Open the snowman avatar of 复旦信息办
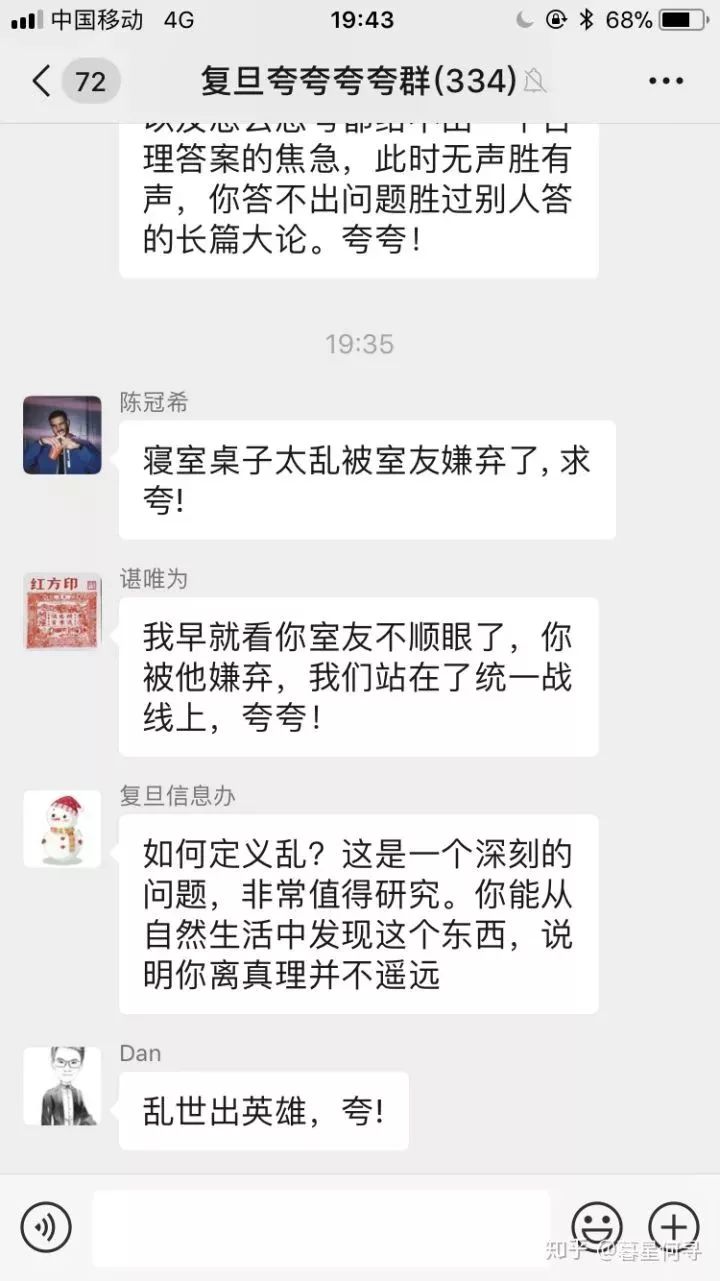720x1281 pixels. point(62,829)
